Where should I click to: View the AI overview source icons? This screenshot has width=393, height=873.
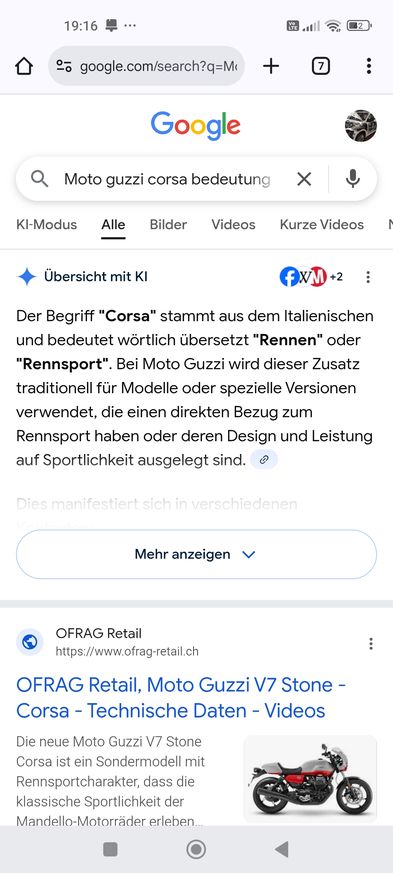pyautogui.click(x=311, y=277)
